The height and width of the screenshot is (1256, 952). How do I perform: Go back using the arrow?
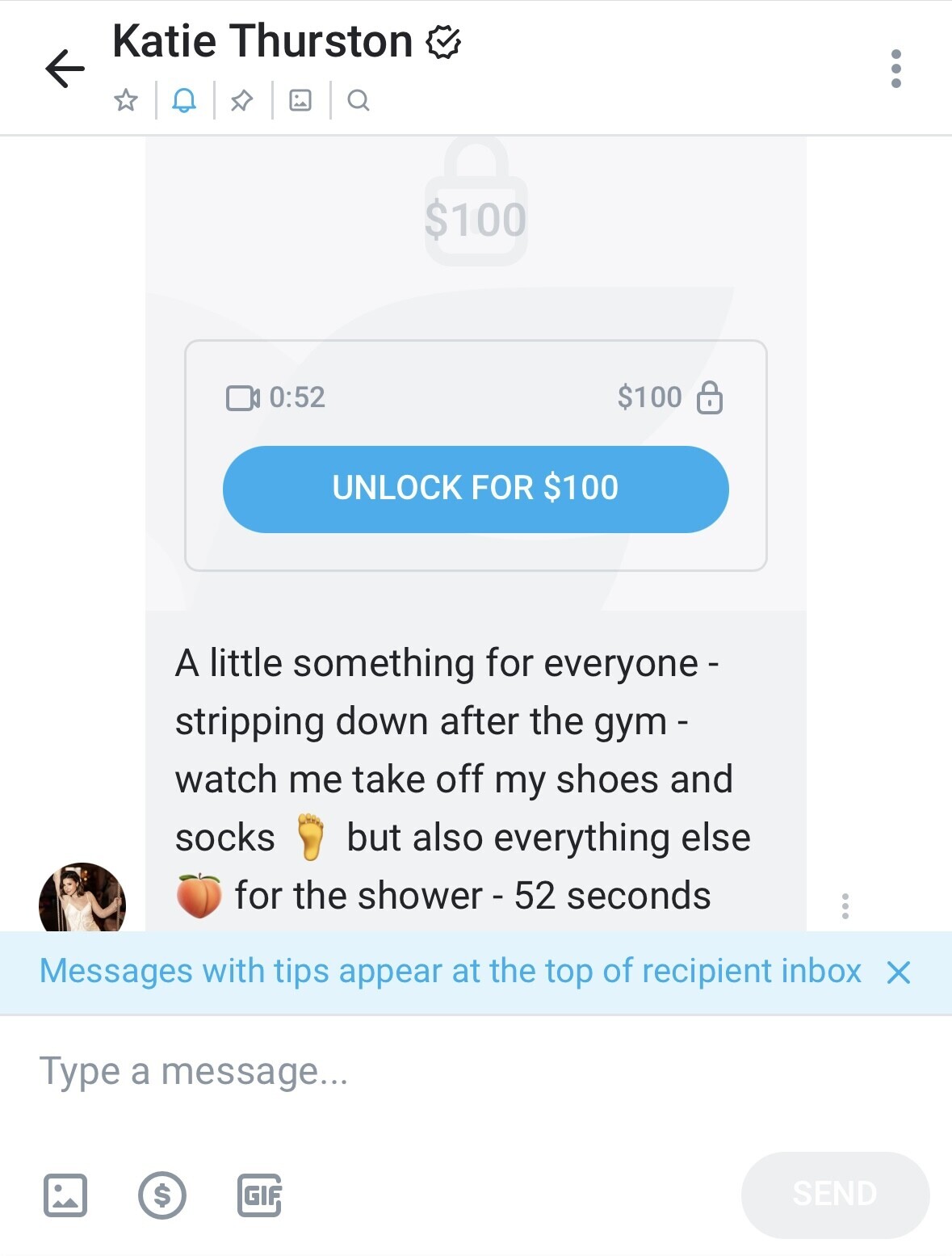pos(65,68)
